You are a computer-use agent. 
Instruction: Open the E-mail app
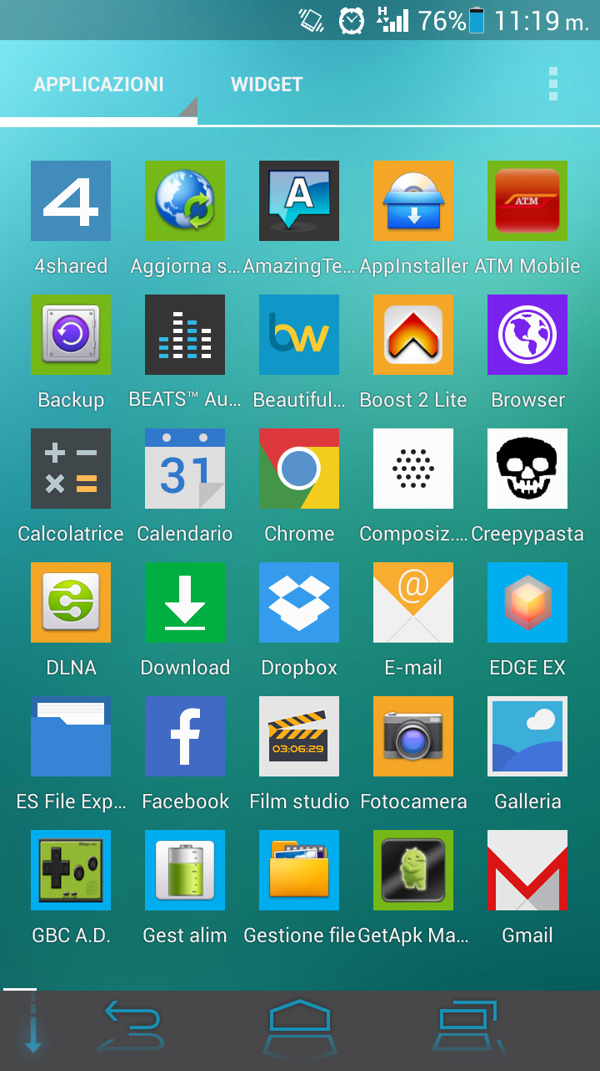[413, 603]
